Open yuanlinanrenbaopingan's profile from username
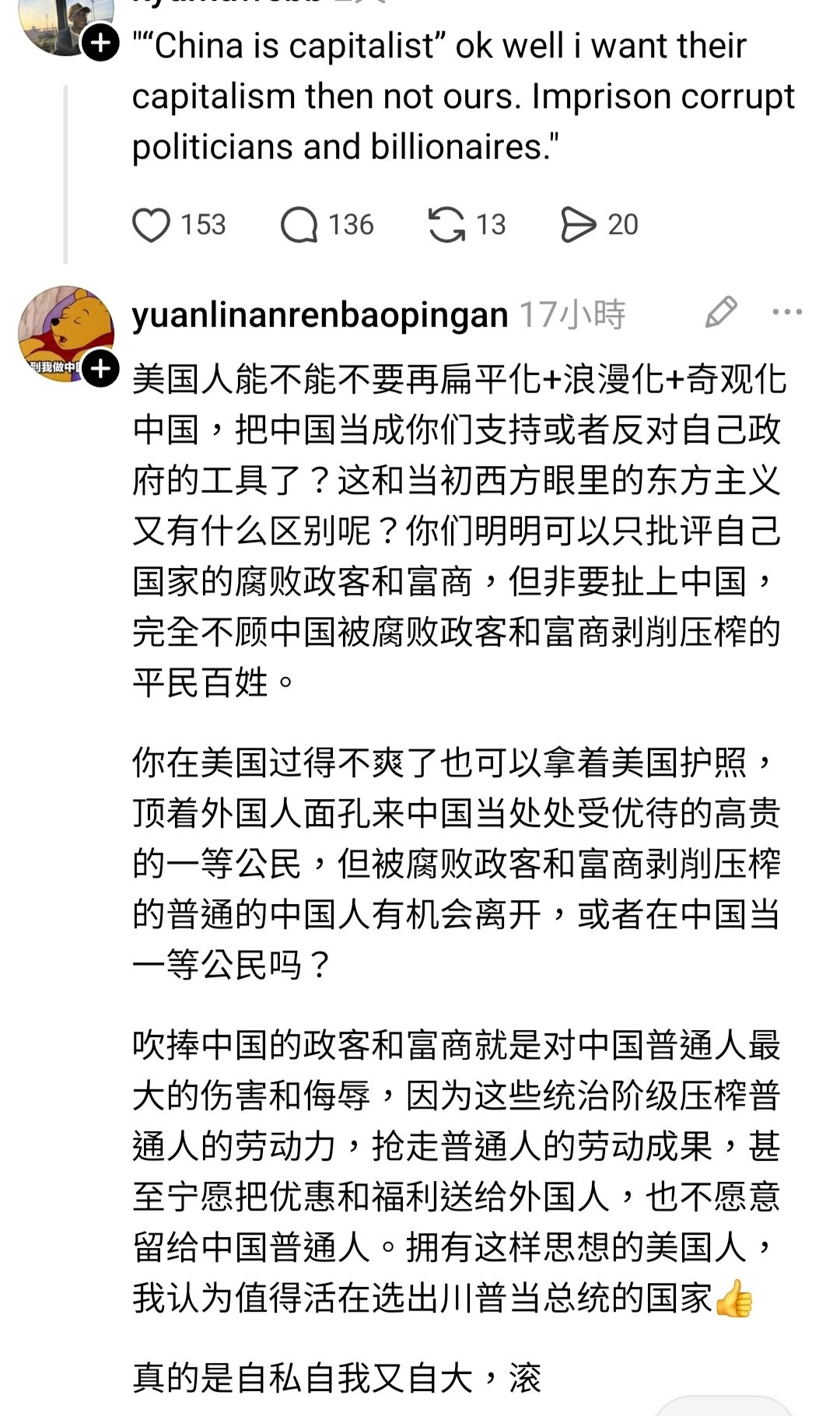This screenshot has width=840, height=1416. (320, 315)
